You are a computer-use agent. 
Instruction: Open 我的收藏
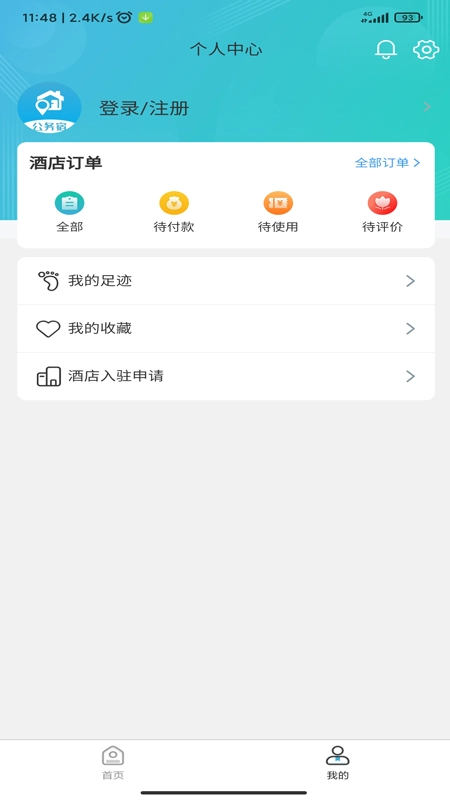(x=226, y=329)
